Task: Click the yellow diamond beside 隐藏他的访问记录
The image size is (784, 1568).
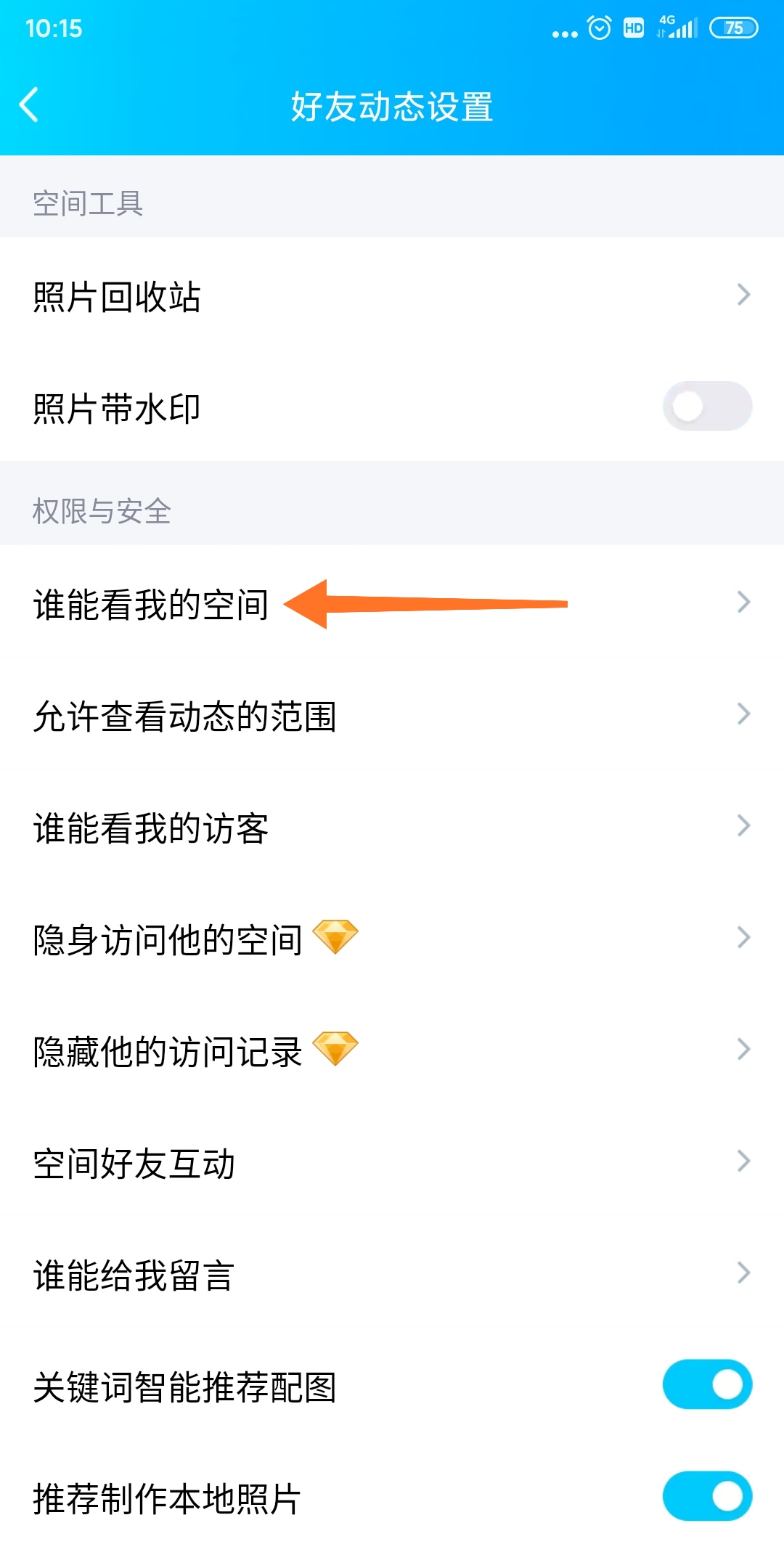Action: tap(336, 1048)
